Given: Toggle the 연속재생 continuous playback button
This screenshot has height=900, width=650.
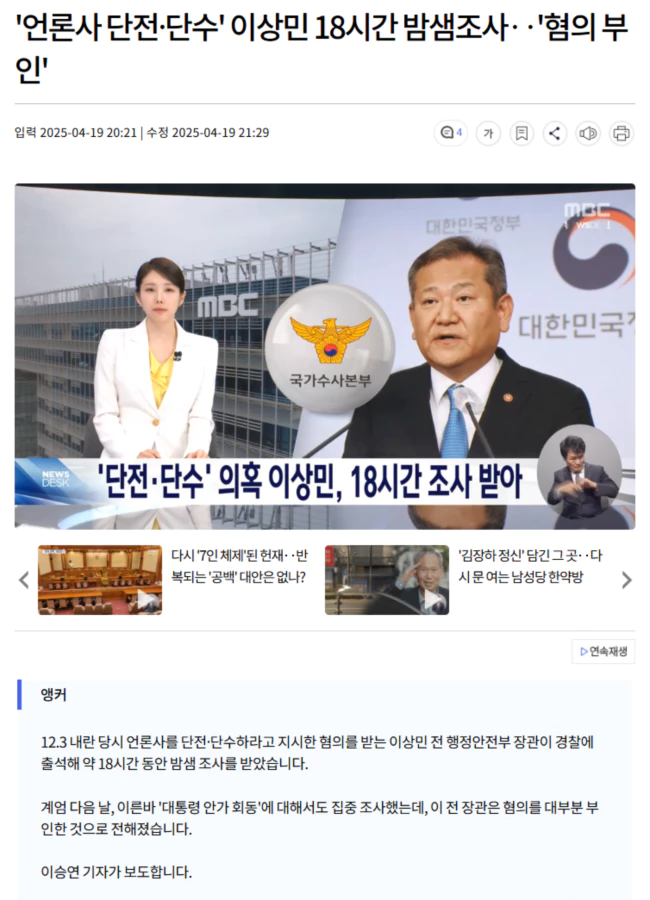Looking at the screenshot, I should tap(603, 651).
